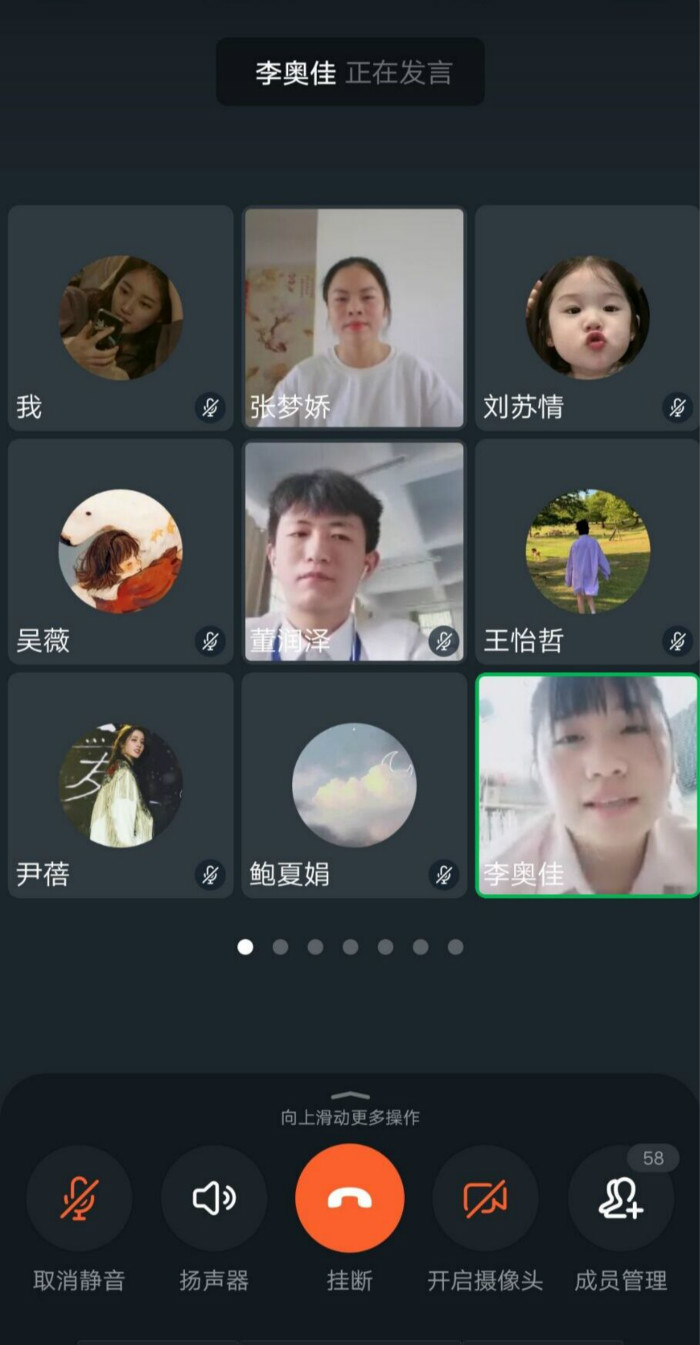
Task: Open 张梦娇's video tile
Action: click(354, 317)
